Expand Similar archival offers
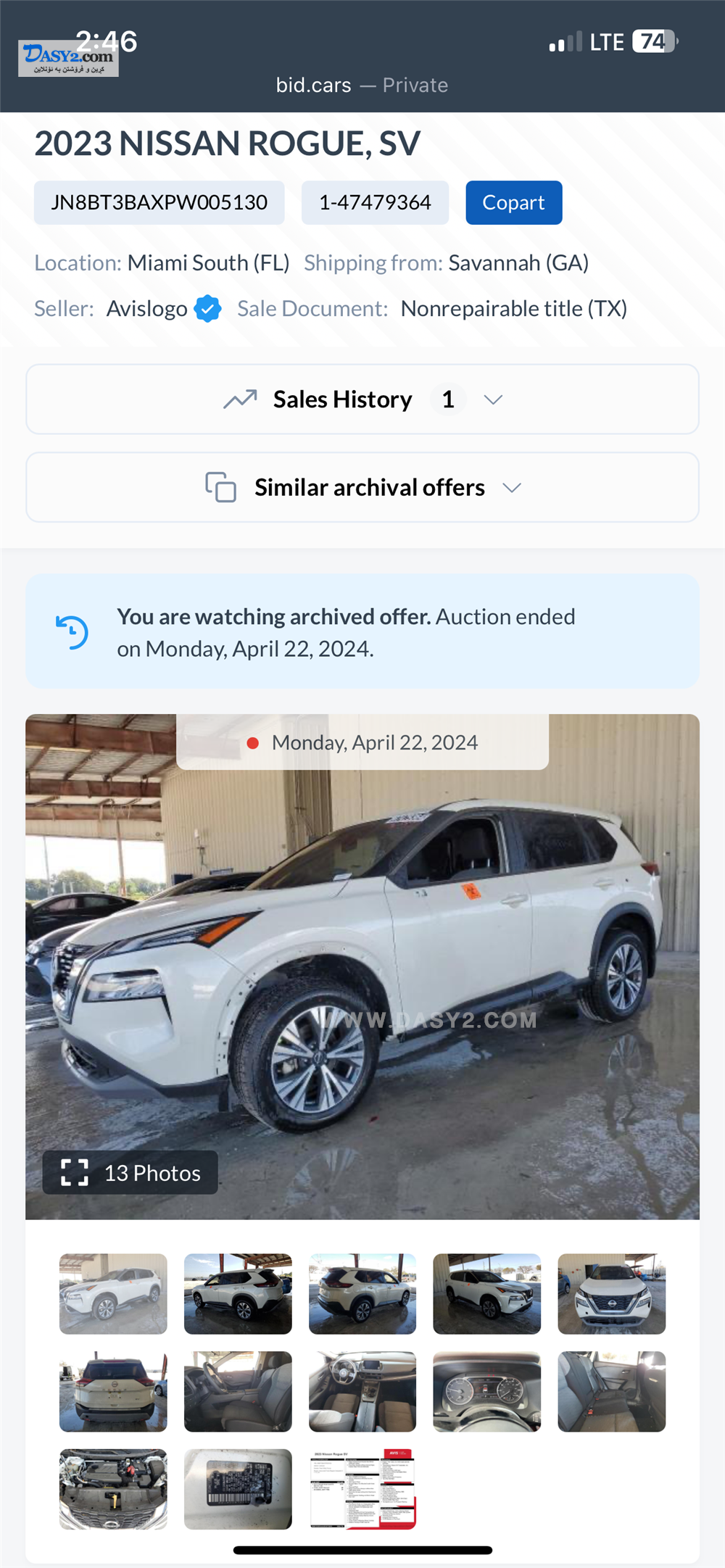The width and height of the screenshot is (725, 1568). (x=362, y=487)
